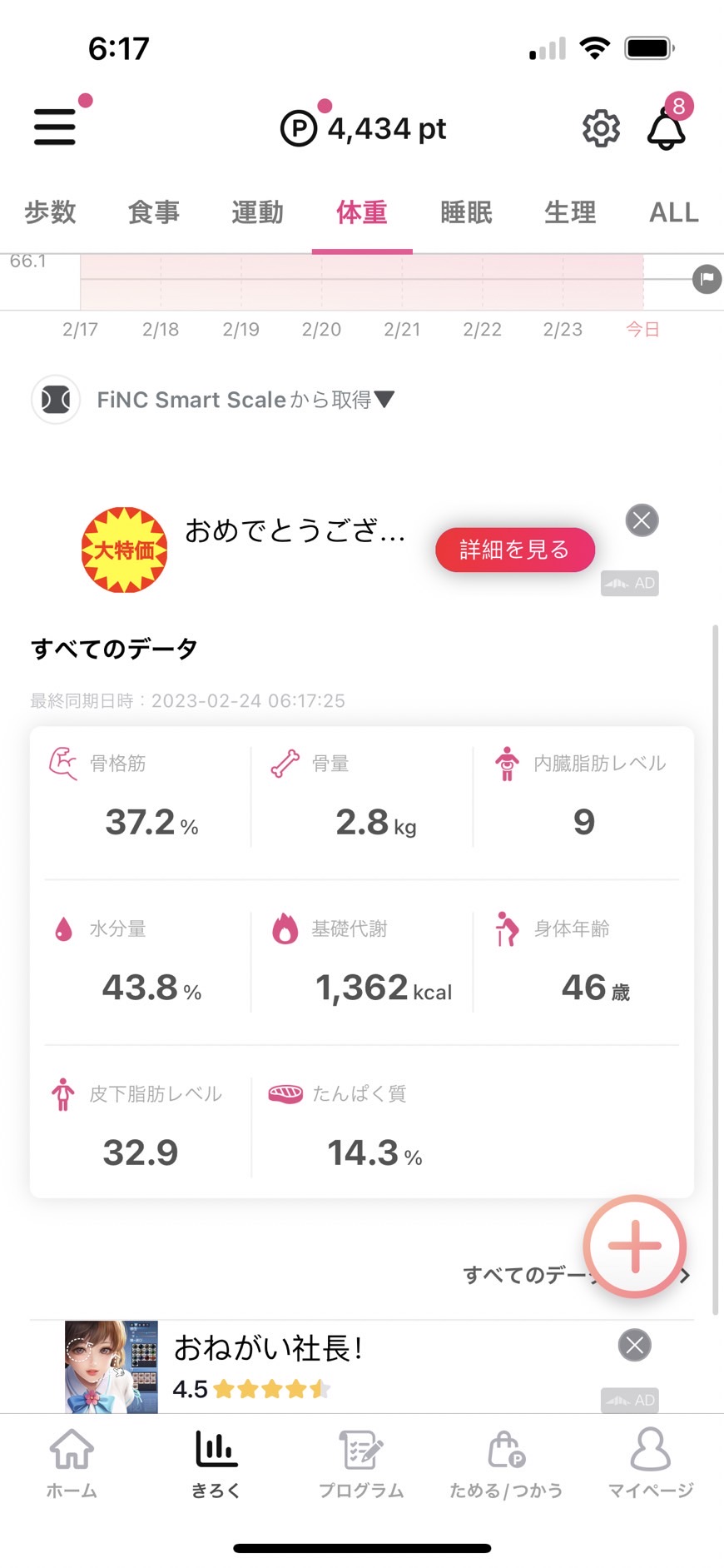Open マイページ
Viewport: 724px width, 1568px height.
[651, 1463]
